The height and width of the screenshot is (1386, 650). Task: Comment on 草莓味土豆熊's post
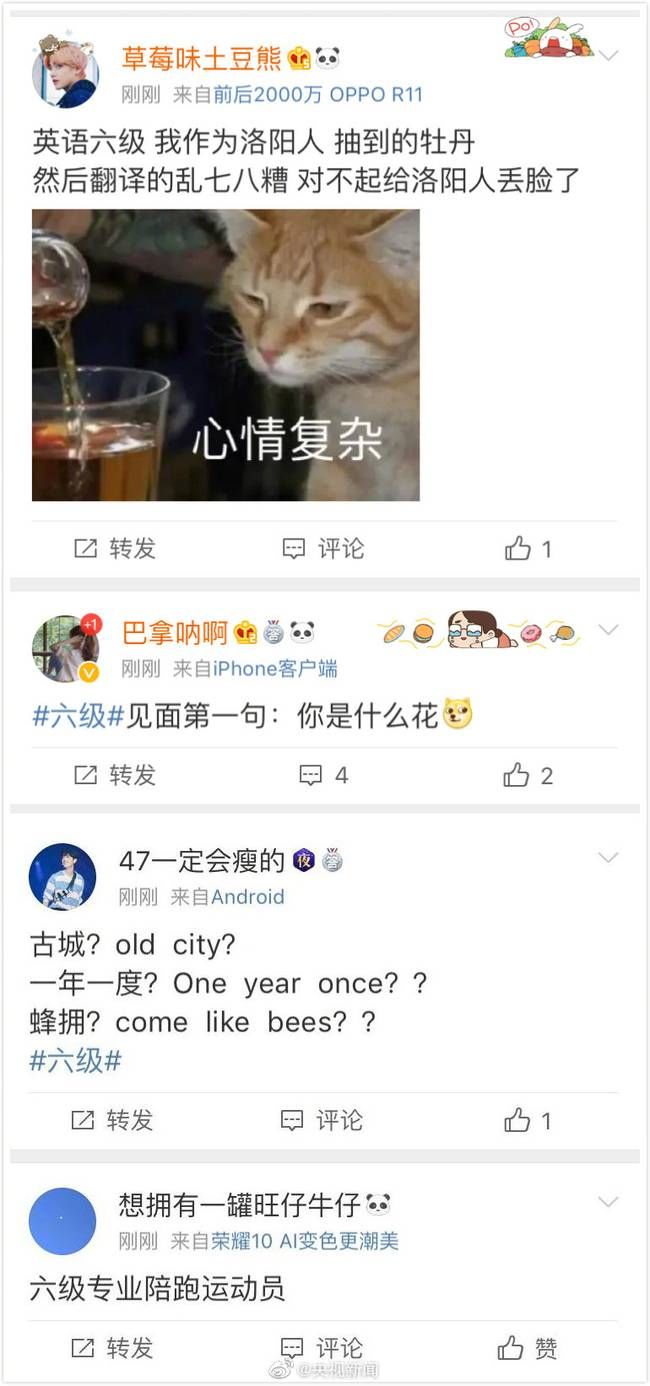pyautogui.click(x=323, y=548)
